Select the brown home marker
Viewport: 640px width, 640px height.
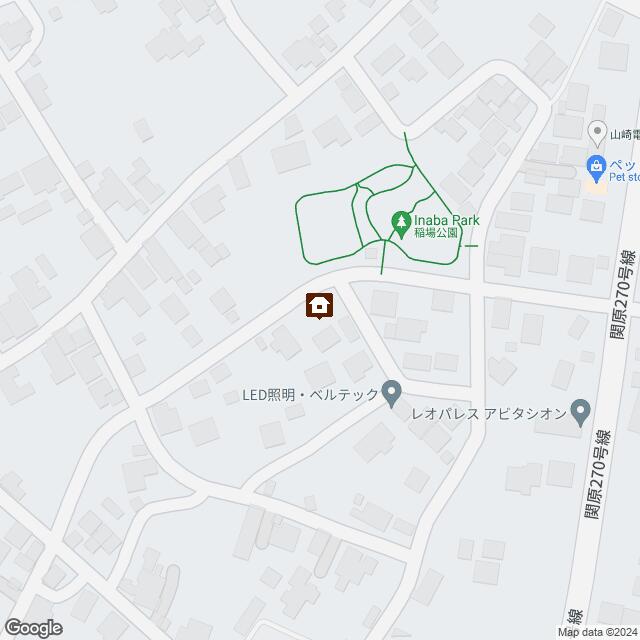coord(319,306)
